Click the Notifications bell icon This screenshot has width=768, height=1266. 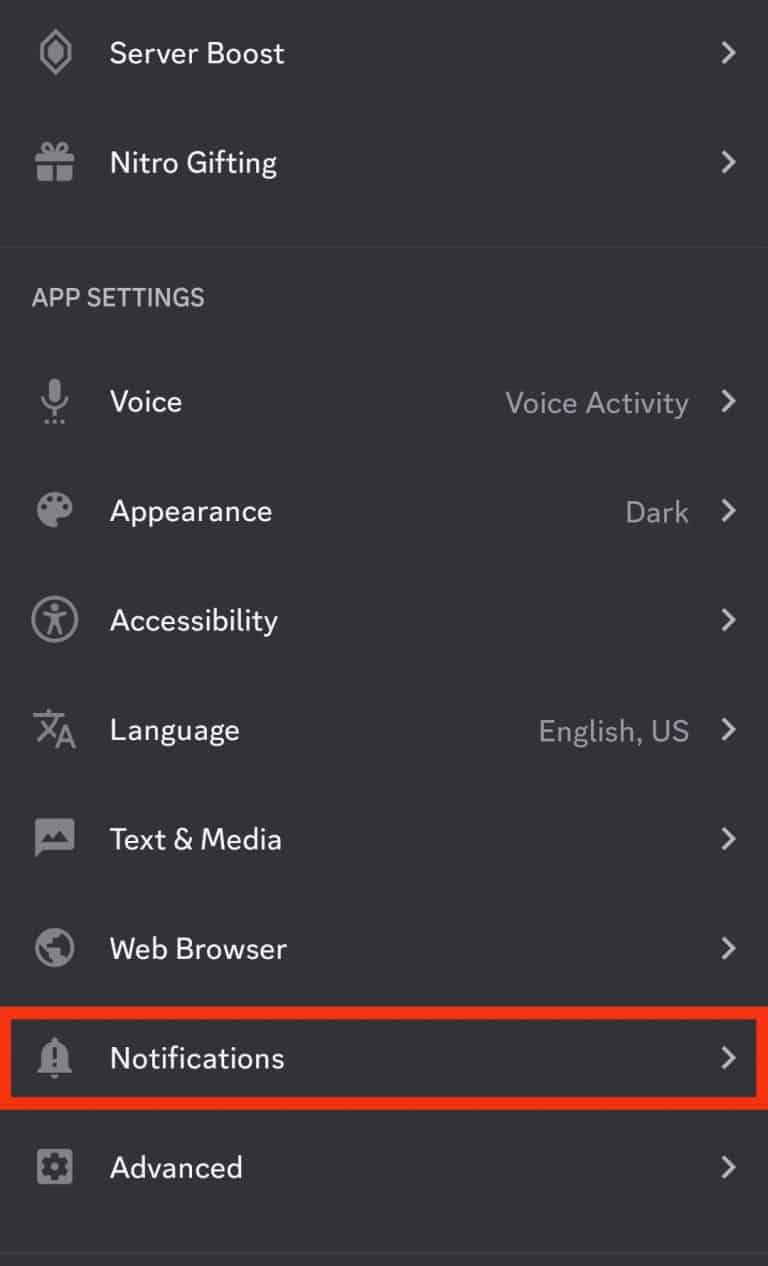pos(54,1057)
